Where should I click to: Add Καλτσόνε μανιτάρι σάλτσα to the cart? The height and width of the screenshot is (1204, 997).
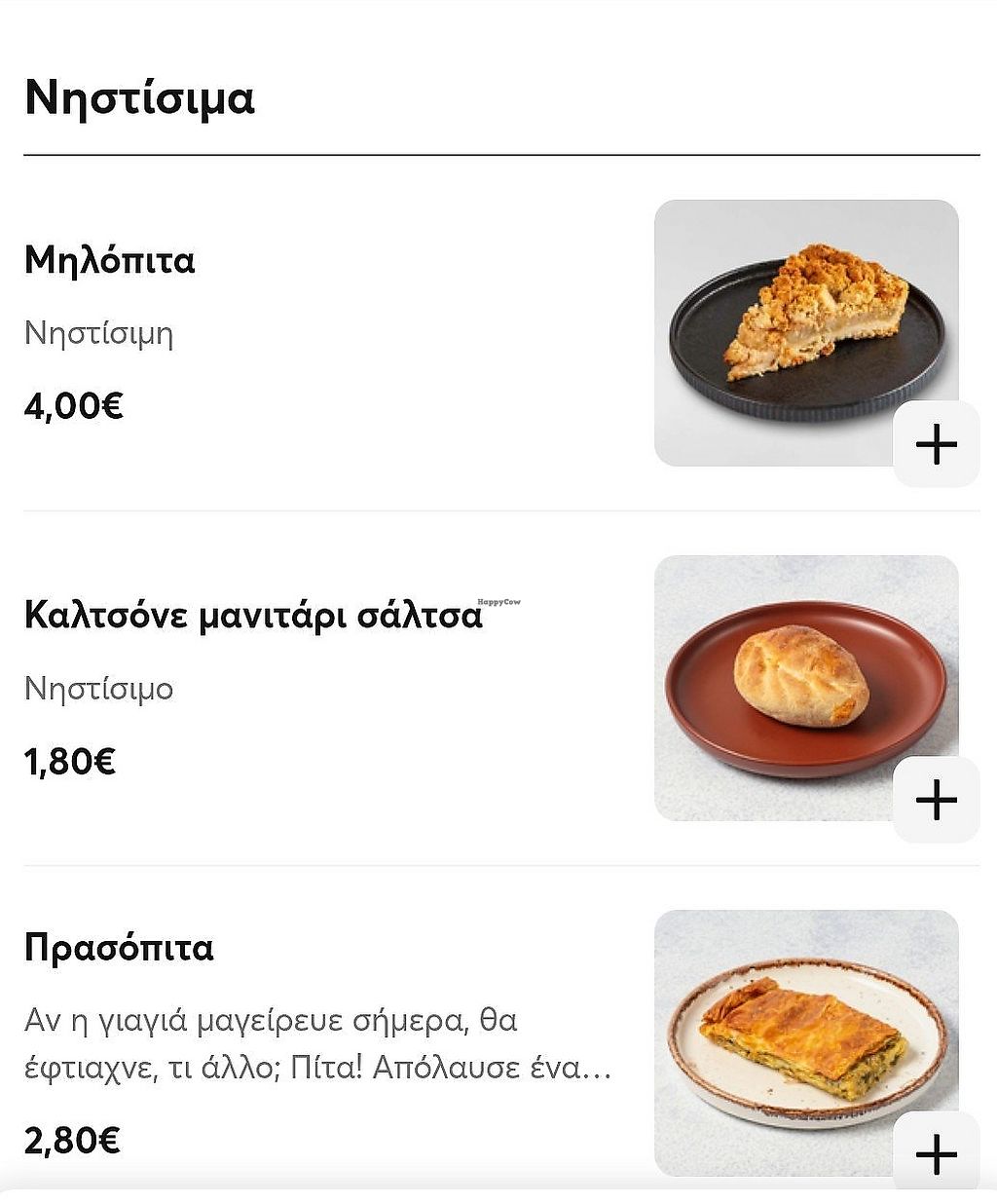[x=936, y=800]
